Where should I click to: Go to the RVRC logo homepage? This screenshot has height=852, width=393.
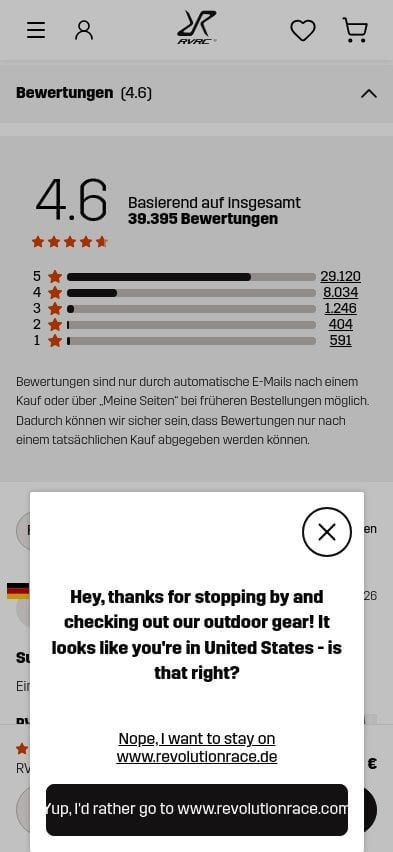click(x=196, y=28)
